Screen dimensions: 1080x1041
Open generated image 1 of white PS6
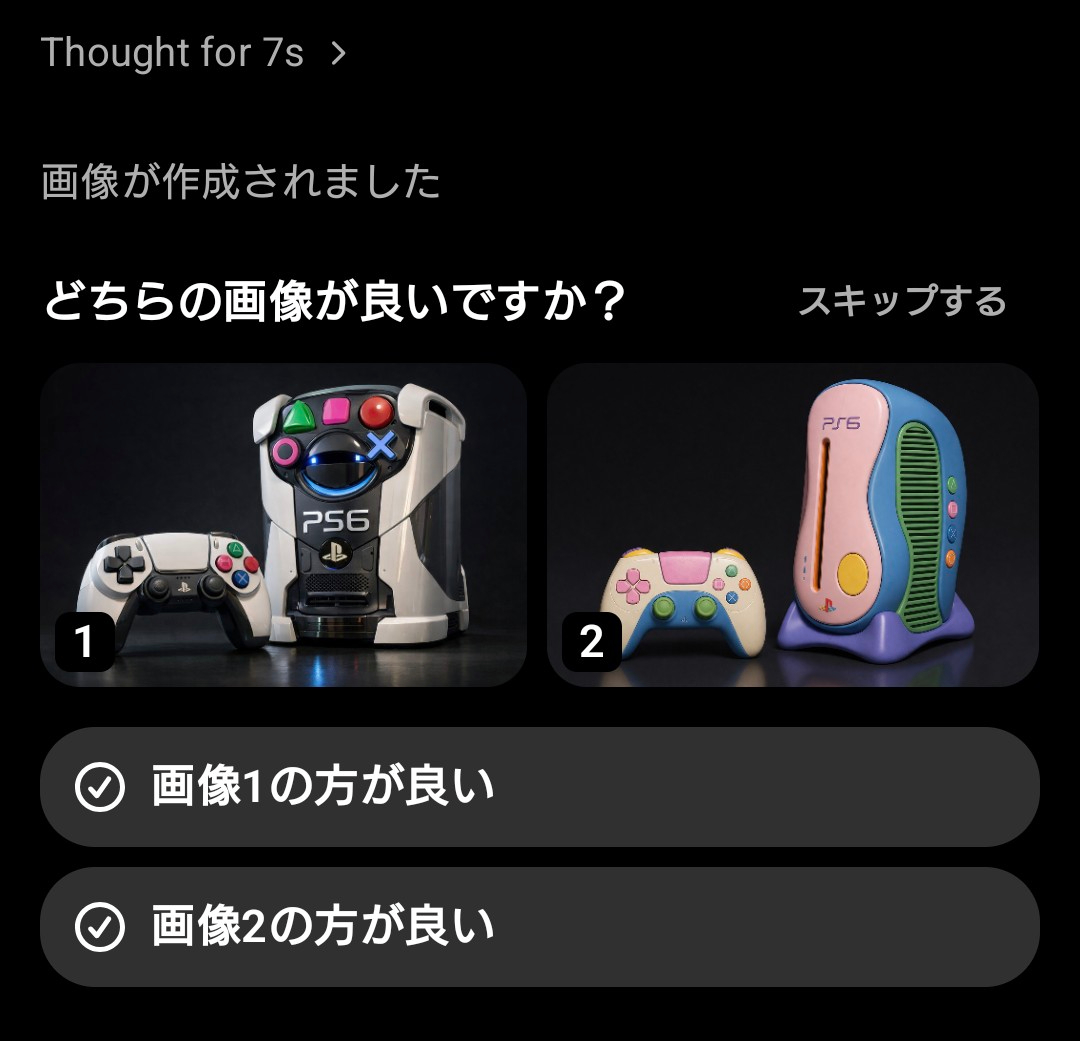283,525
